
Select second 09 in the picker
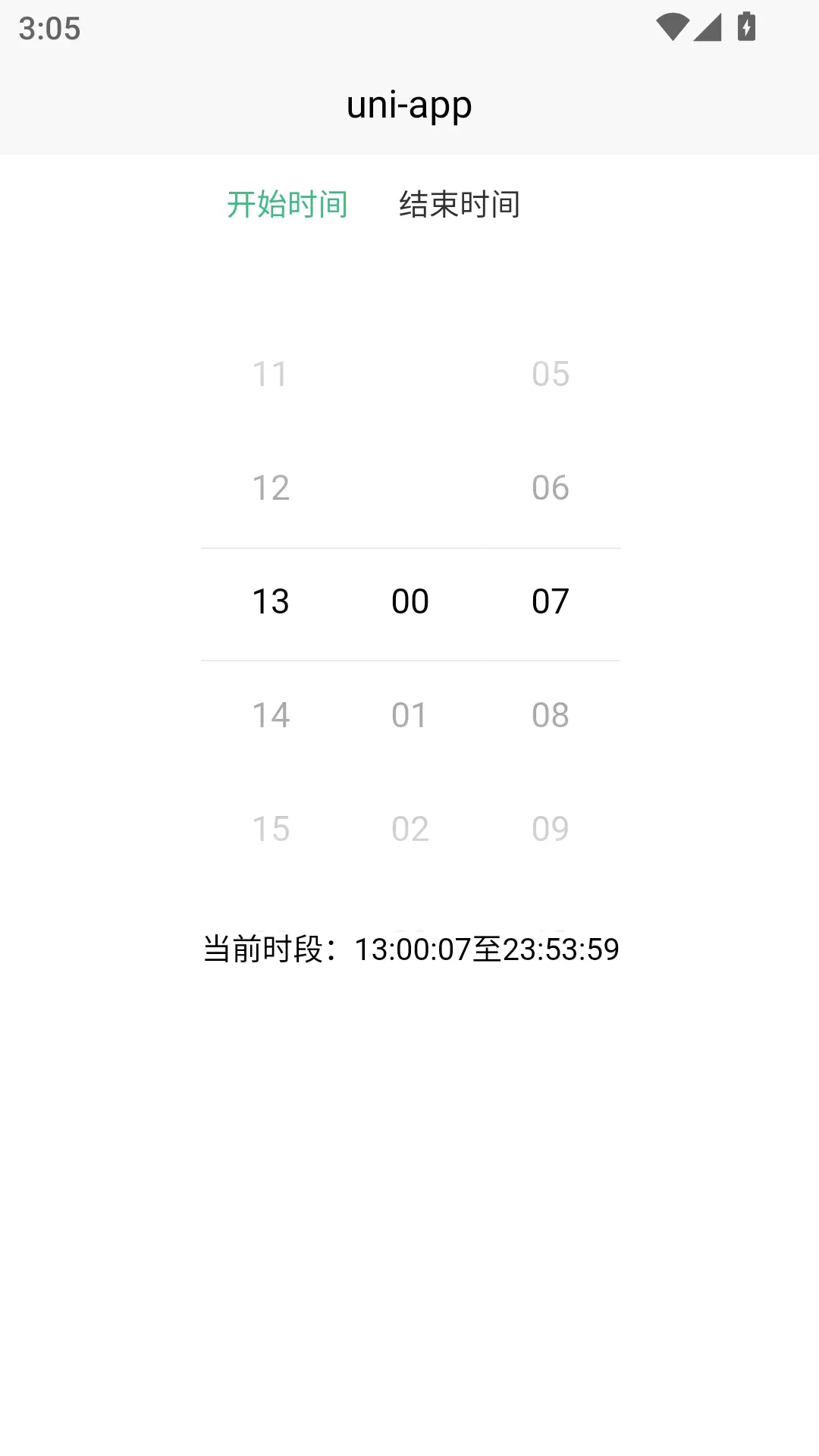(551, 829)
